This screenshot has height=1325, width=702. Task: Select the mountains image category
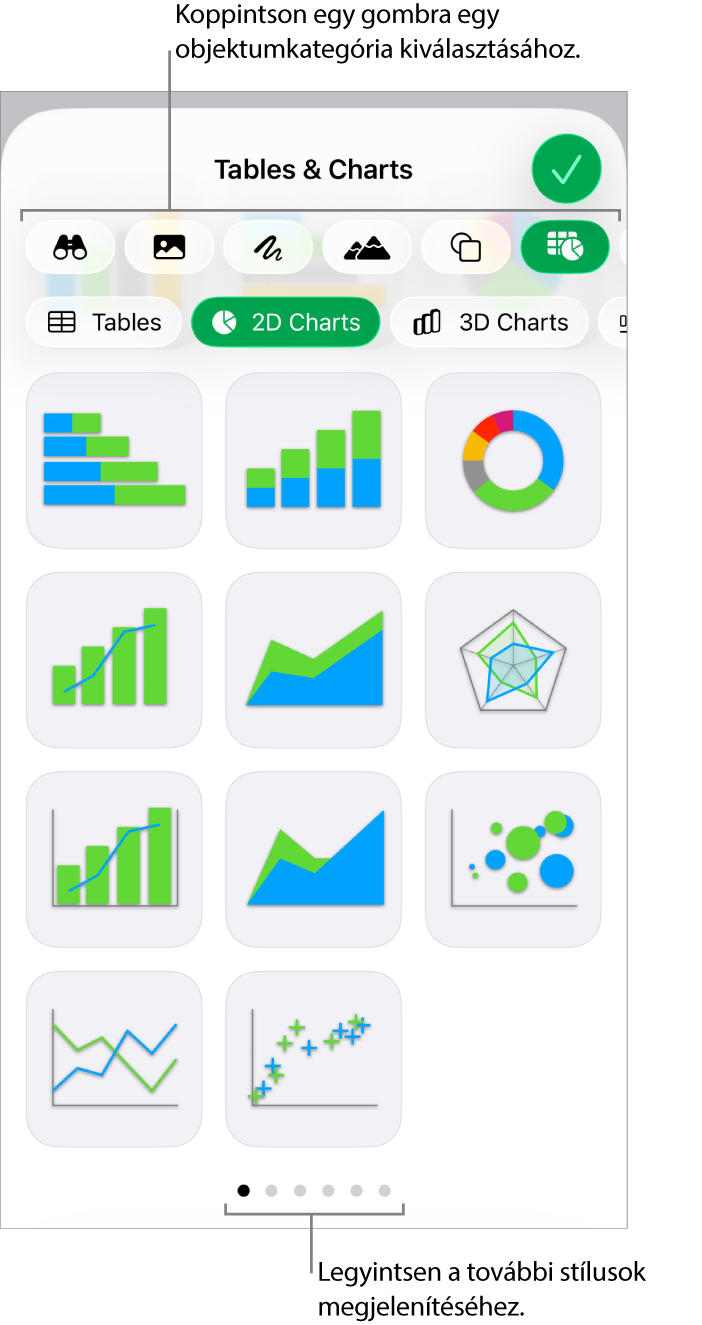[367, 247]
